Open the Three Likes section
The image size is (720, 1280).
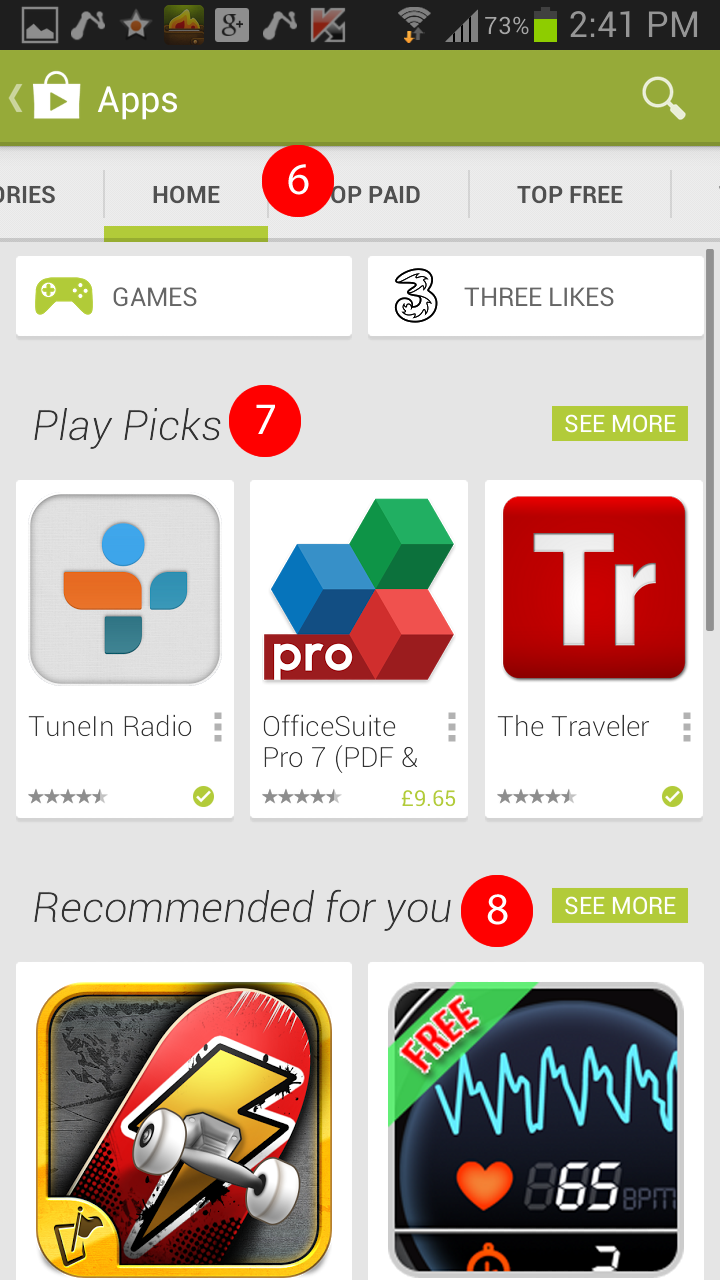(x=536, y=297)
